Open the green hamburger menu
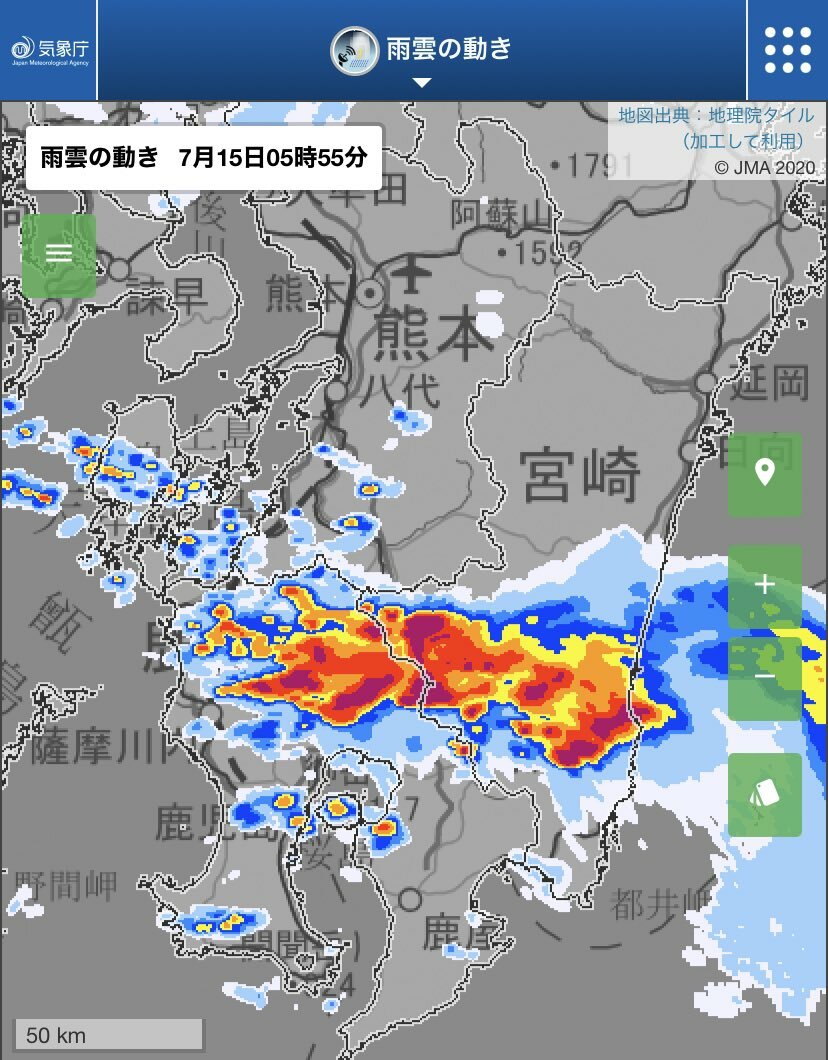Image resolution: width=828 pixels, height=1060 pixels. click(x=59, y=255)
